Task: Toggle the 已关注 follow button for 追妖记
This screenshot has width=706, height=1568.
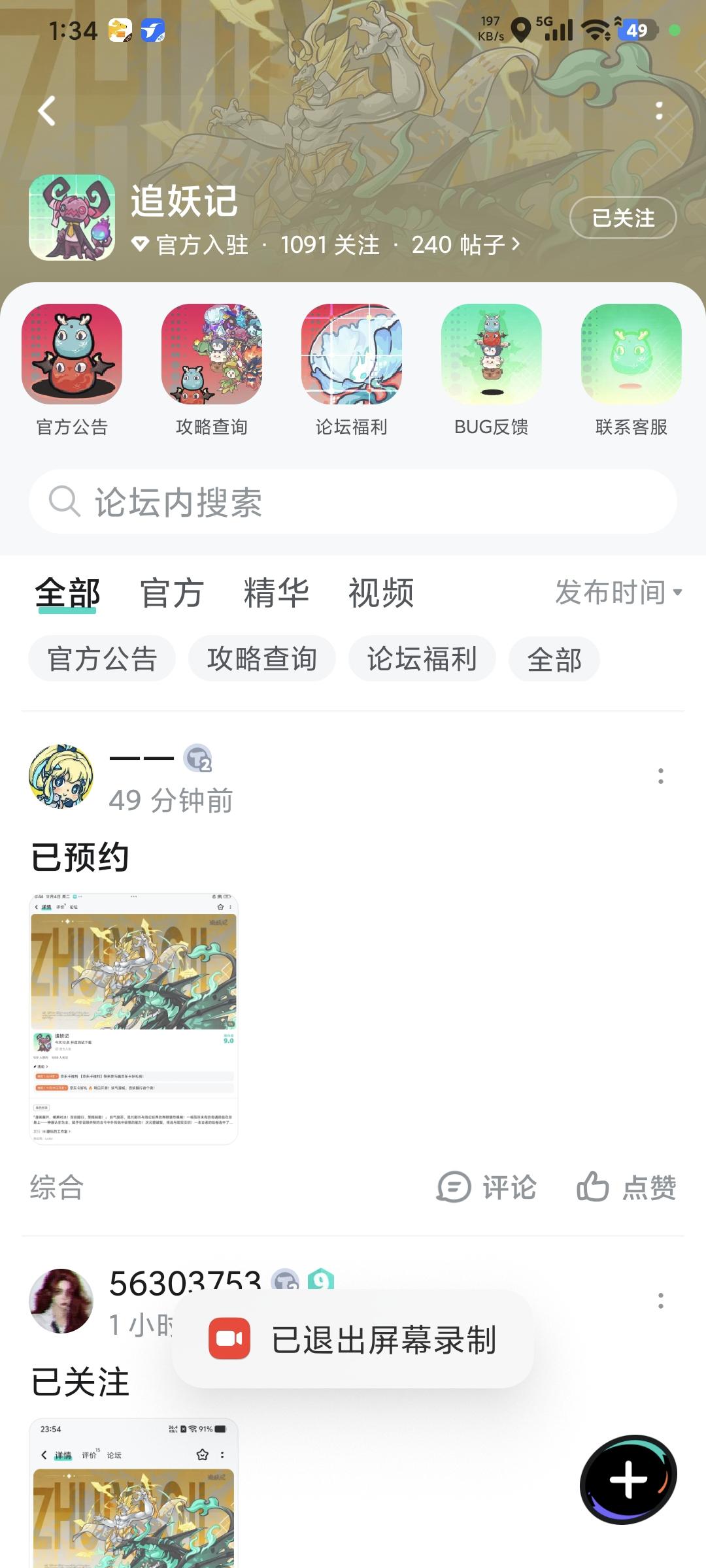Action: (622, 218)
